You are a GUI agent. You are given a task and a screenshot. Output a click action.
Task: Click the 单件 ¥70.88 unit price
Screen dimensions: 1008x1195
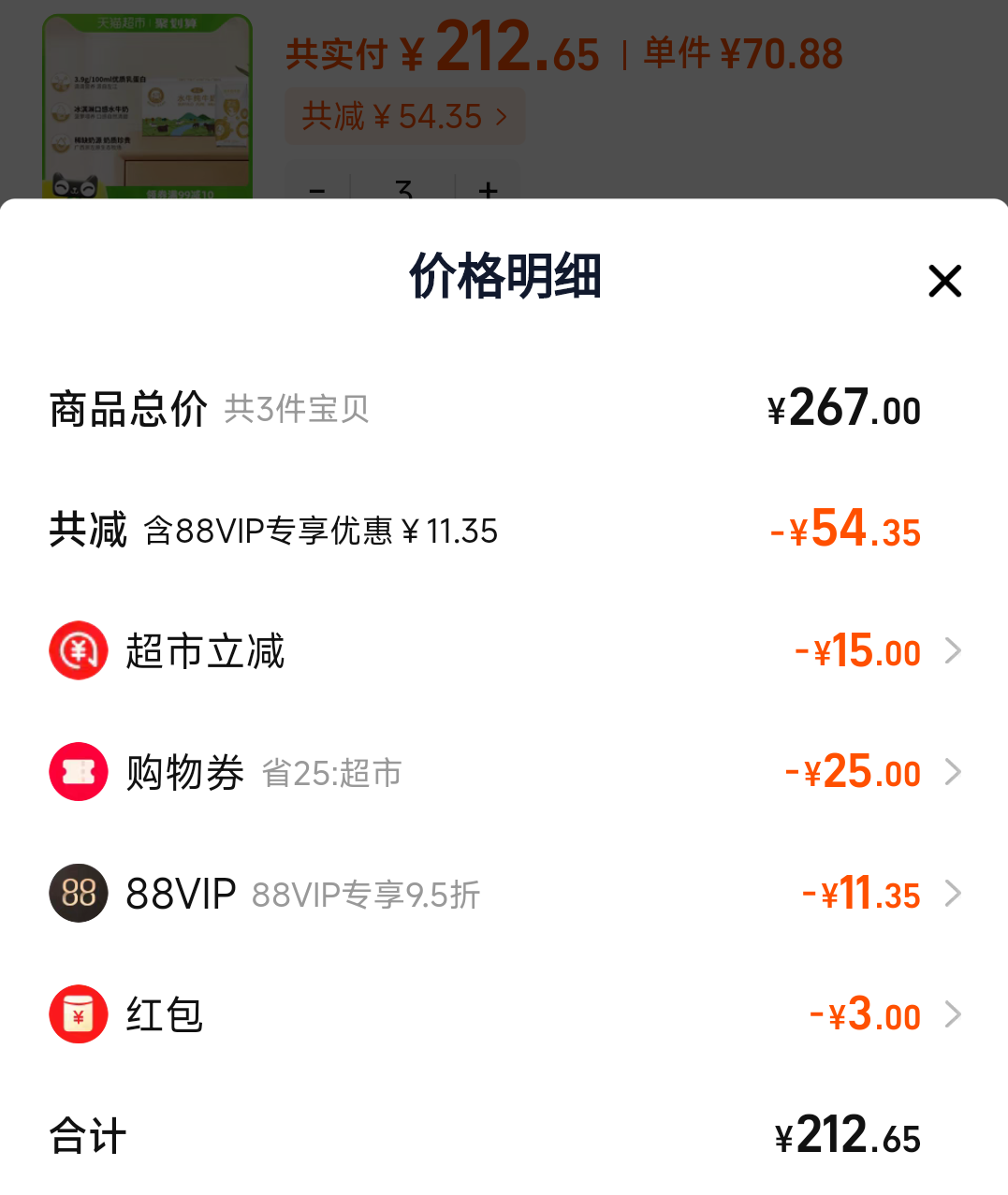[739, 53]
